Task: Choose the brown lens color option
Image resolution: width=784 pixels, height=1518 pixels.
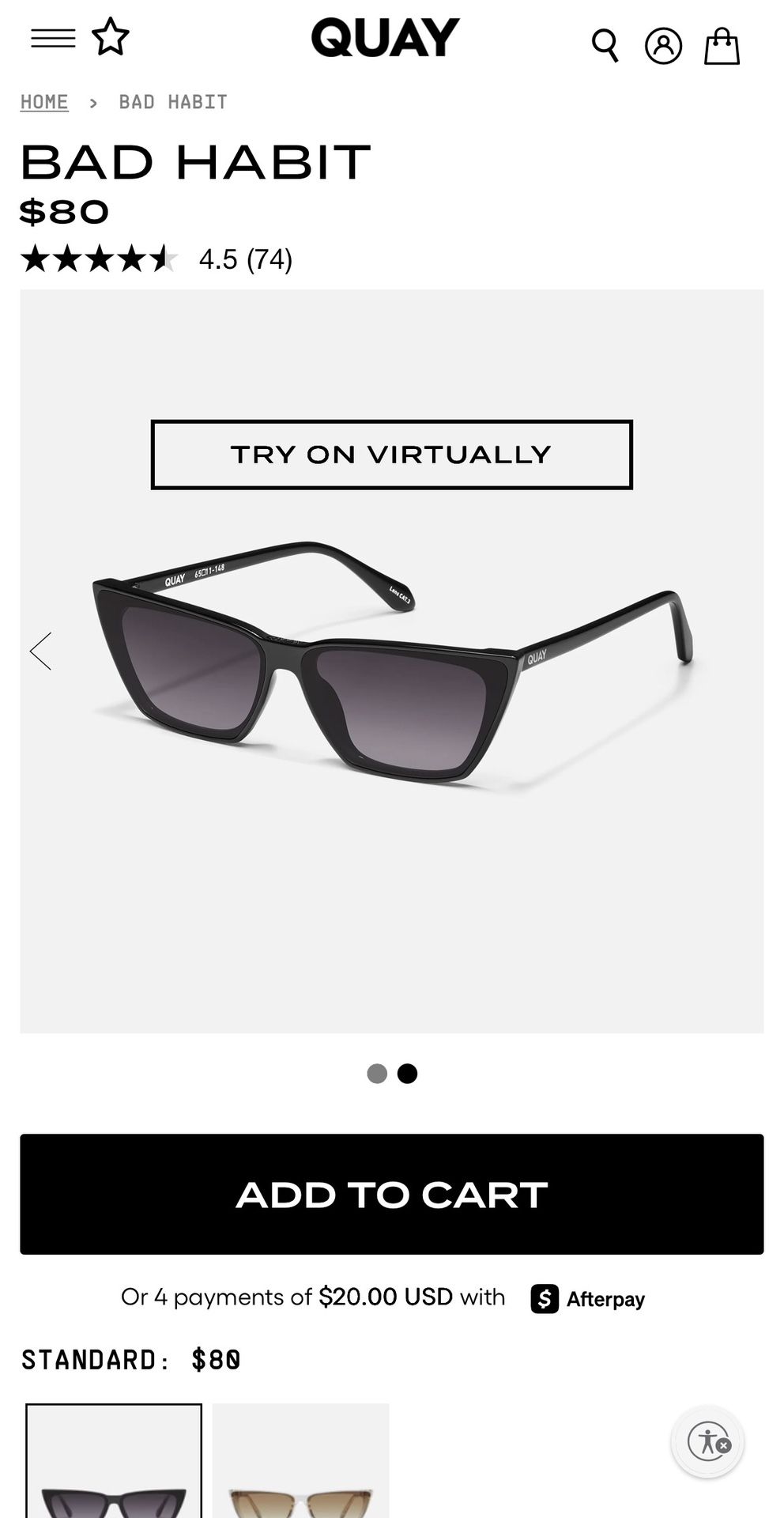Action: 300,1463
